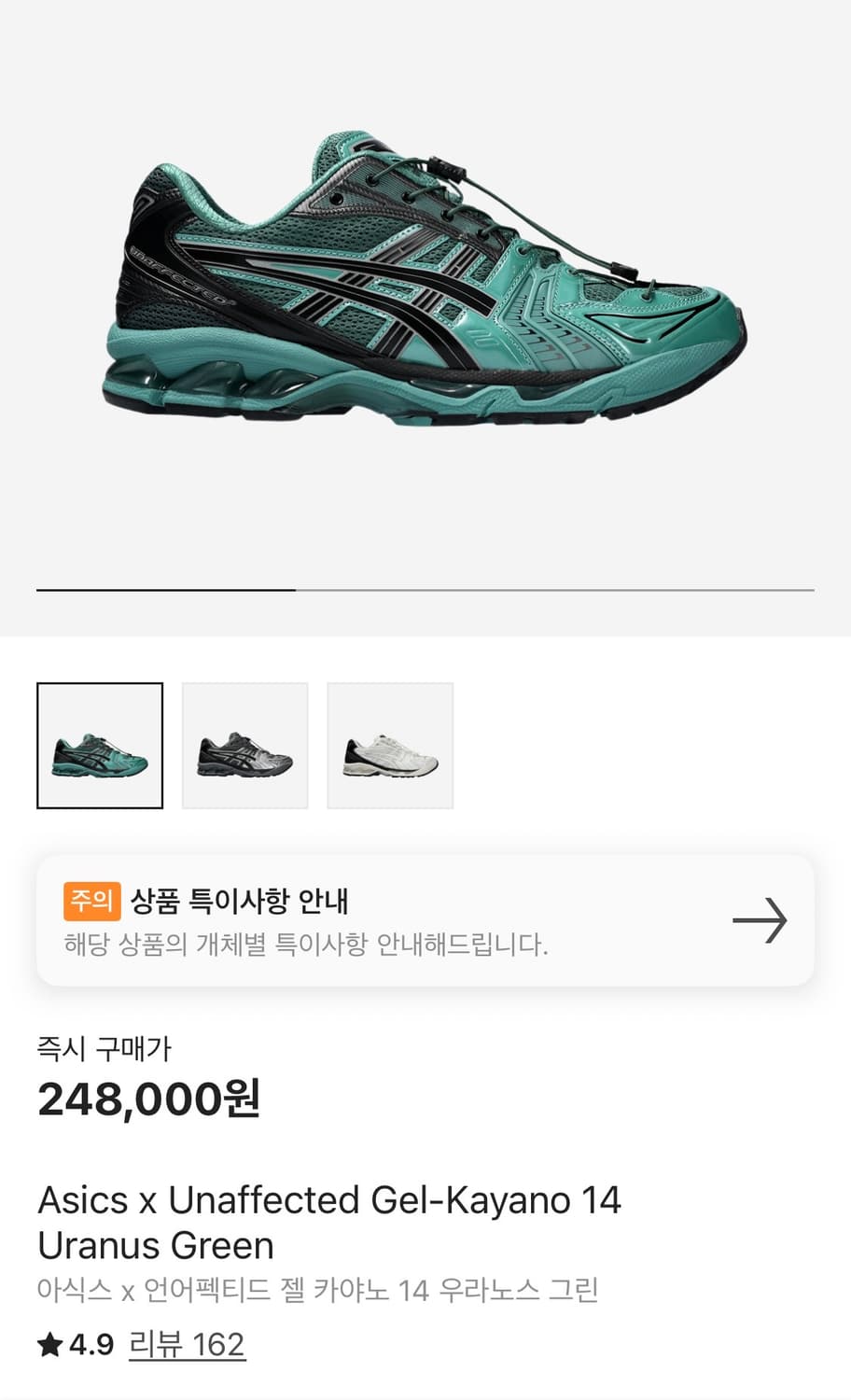The width and height of the screenshot is (851, 1400).
Task: Click the black carousel progress segment
Action: pyautogui.click(x=166, y=591)
